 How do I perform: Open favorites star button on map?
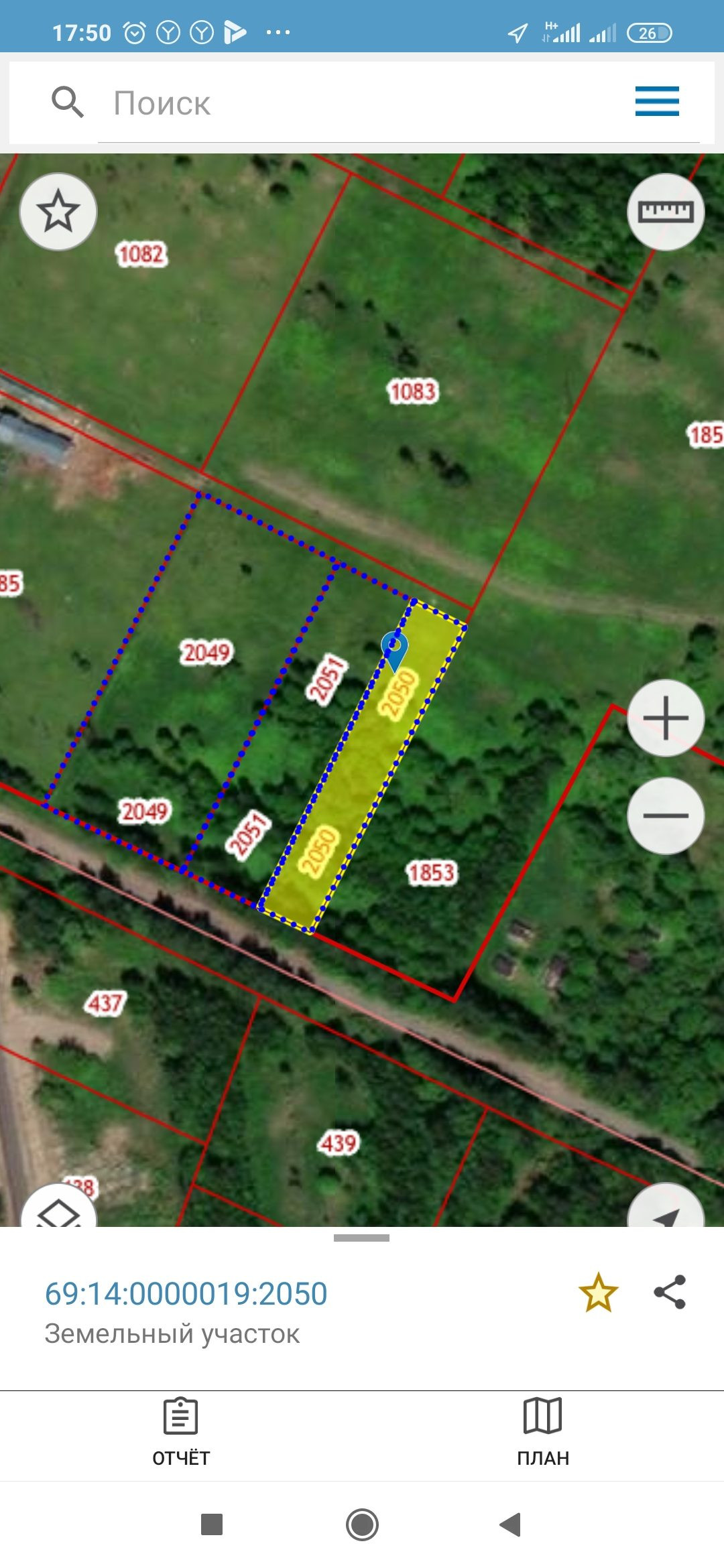point(58,212)
